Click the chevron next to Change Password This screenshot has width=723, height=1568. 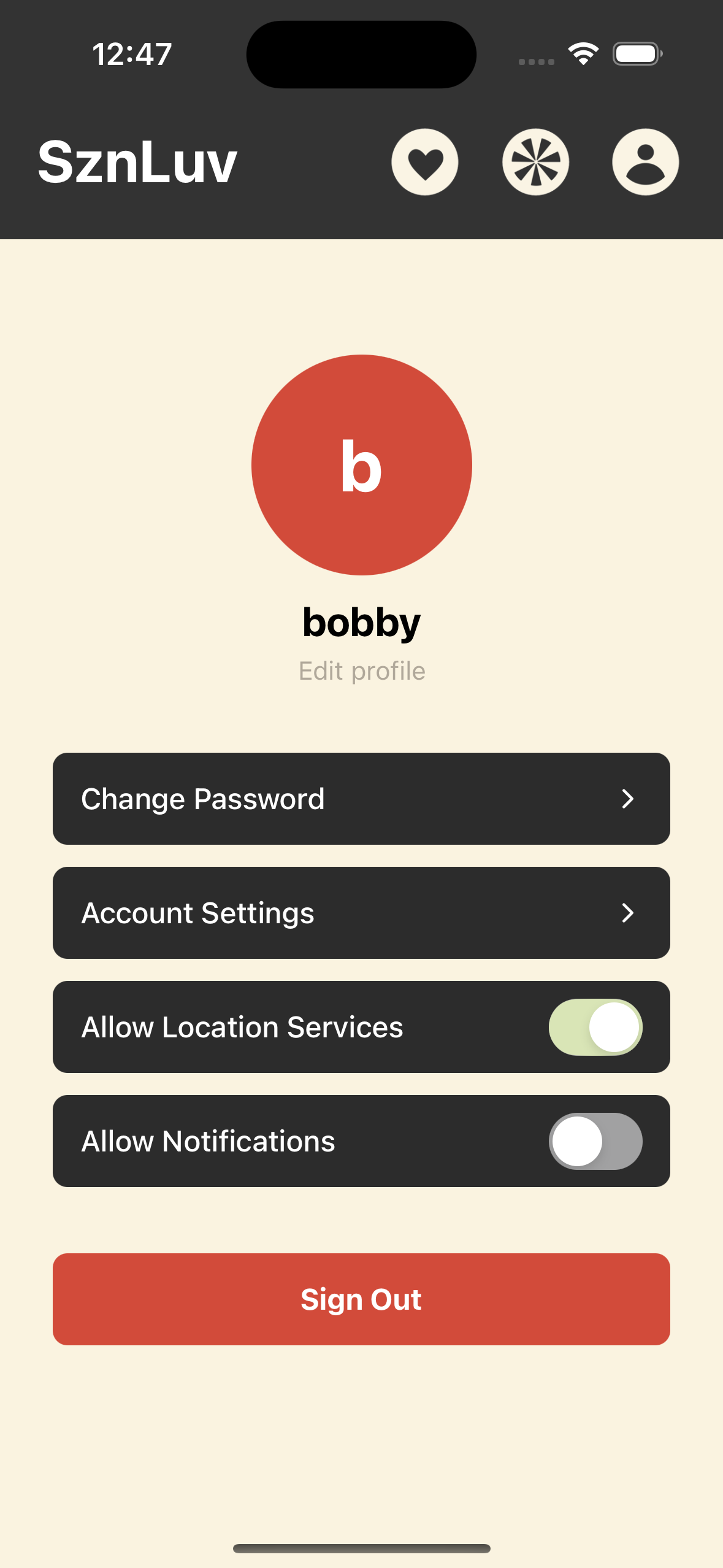pyautogui.click(x=627, y=798)
